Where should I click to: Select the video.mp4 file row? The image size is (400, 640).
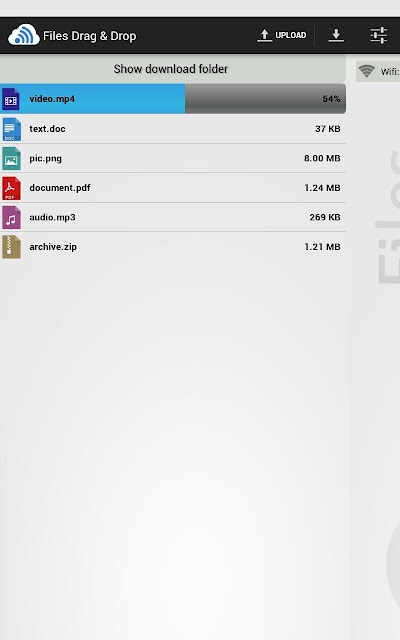click(x=173, y=99)
